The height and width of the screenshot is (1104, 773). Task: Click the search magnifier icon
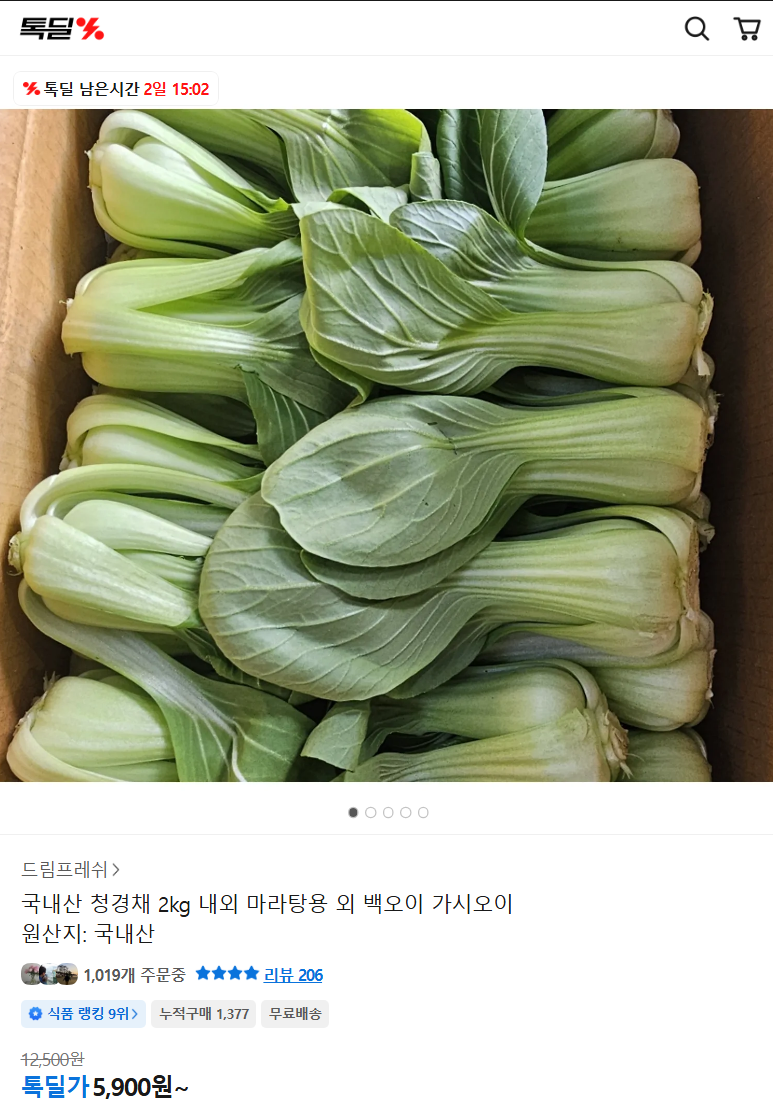tap(696, 28)
